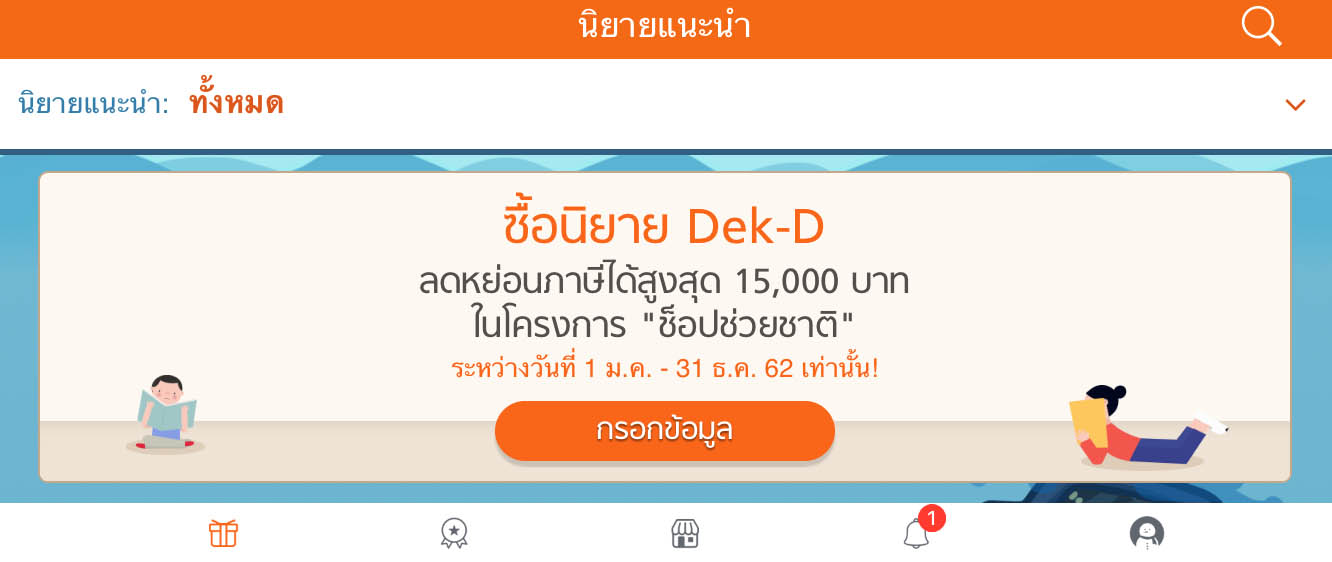1332x562 pixels.
Task: Open the ranking medal tab
Action: [454, 533]
